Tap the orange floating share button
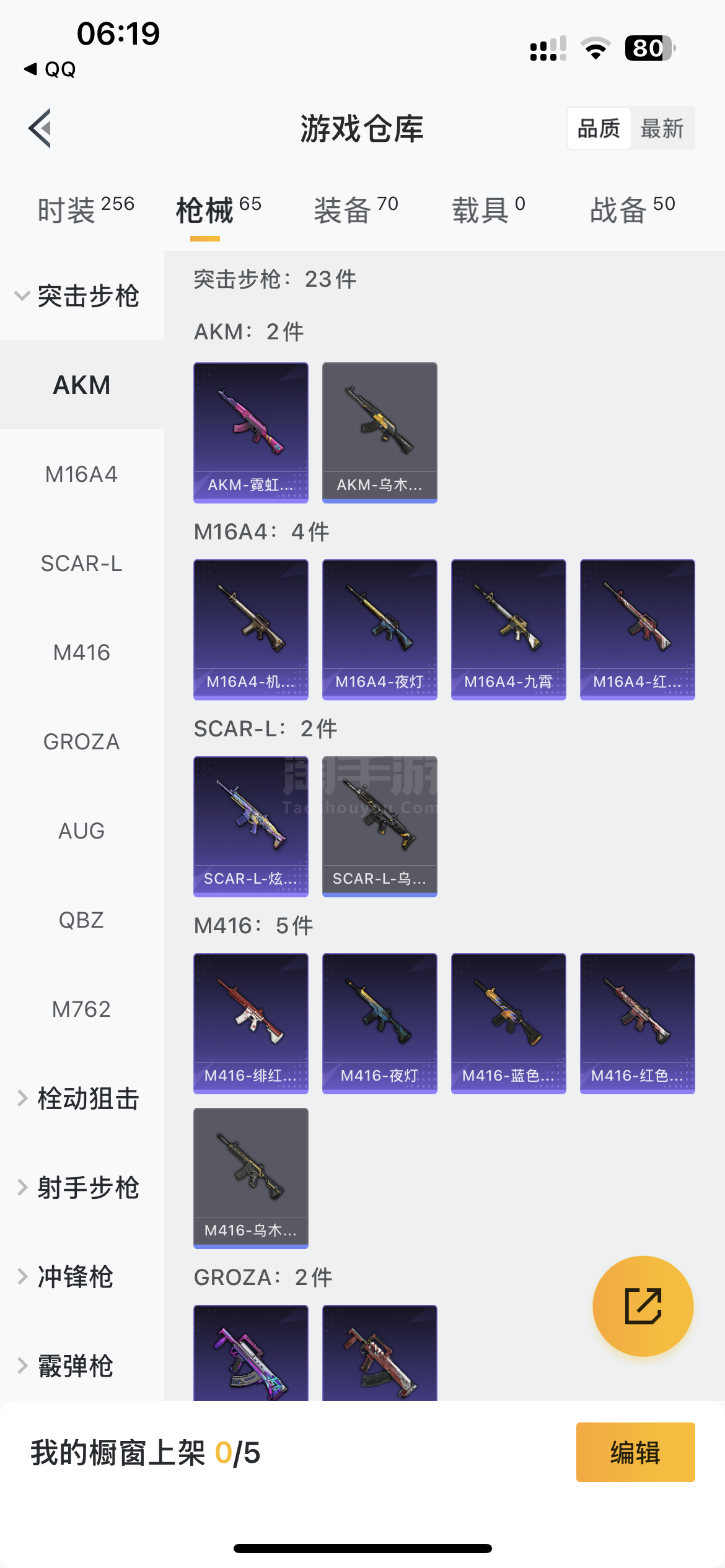The image size is (725, 1568). point(643,1306)
